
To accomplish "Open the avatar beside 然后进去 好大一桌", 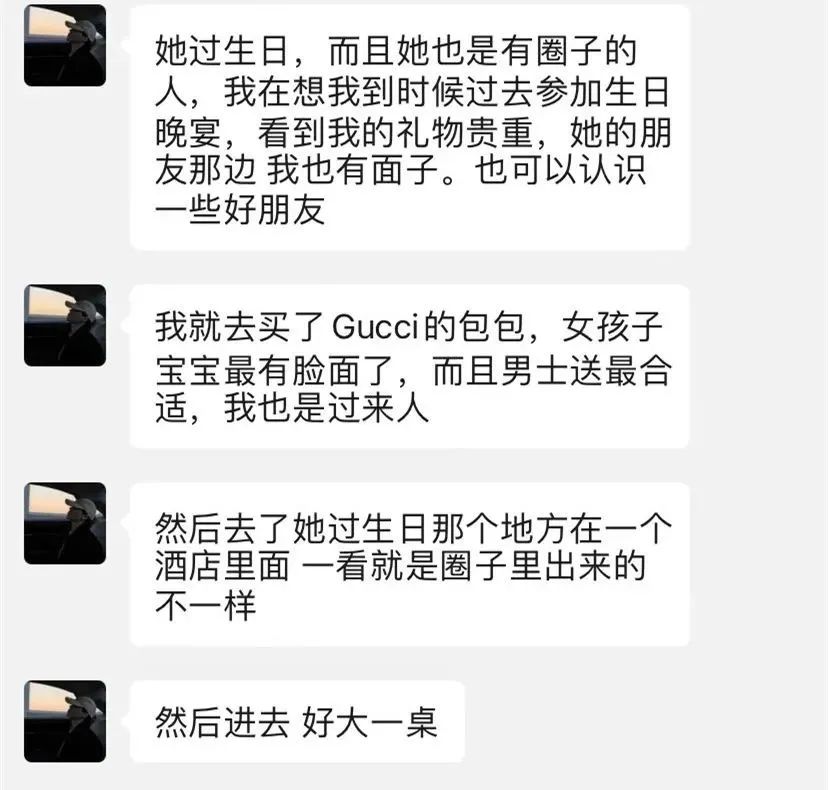I will pos(65,721).
